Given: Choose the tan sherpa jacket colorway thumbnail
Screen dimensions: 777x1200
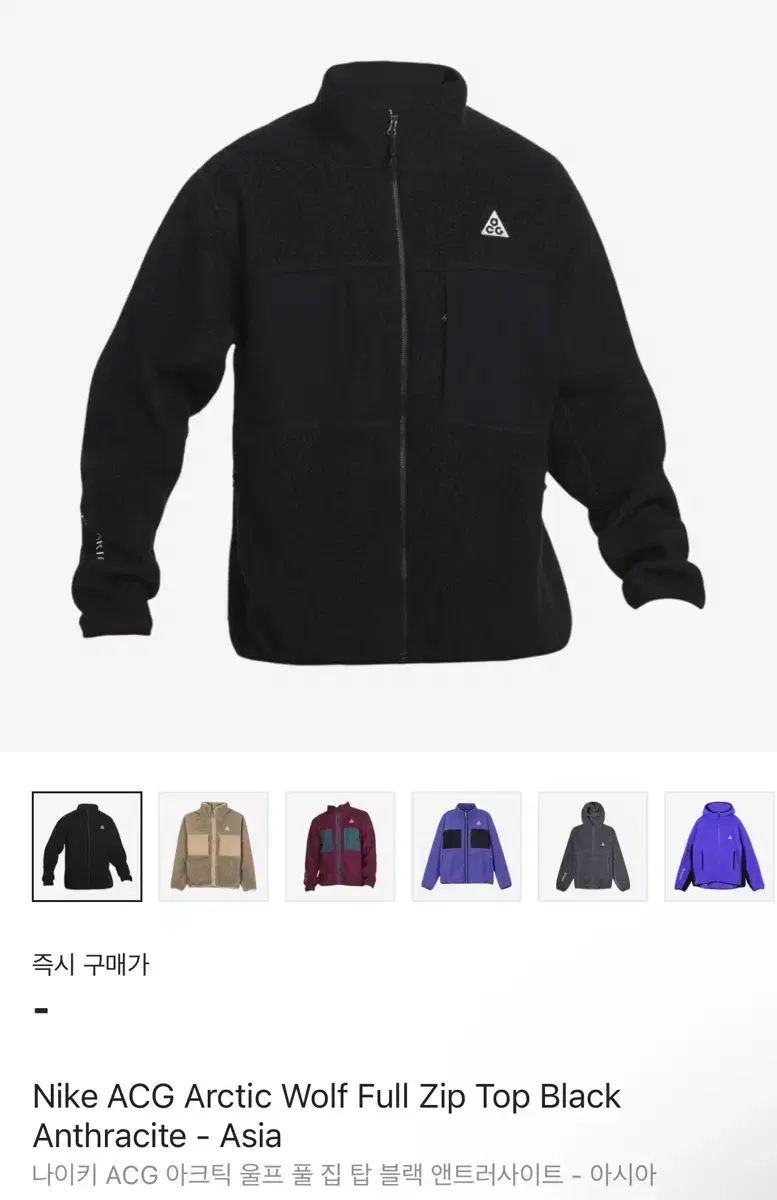Looking at the screenshot, I should [213, 845].
